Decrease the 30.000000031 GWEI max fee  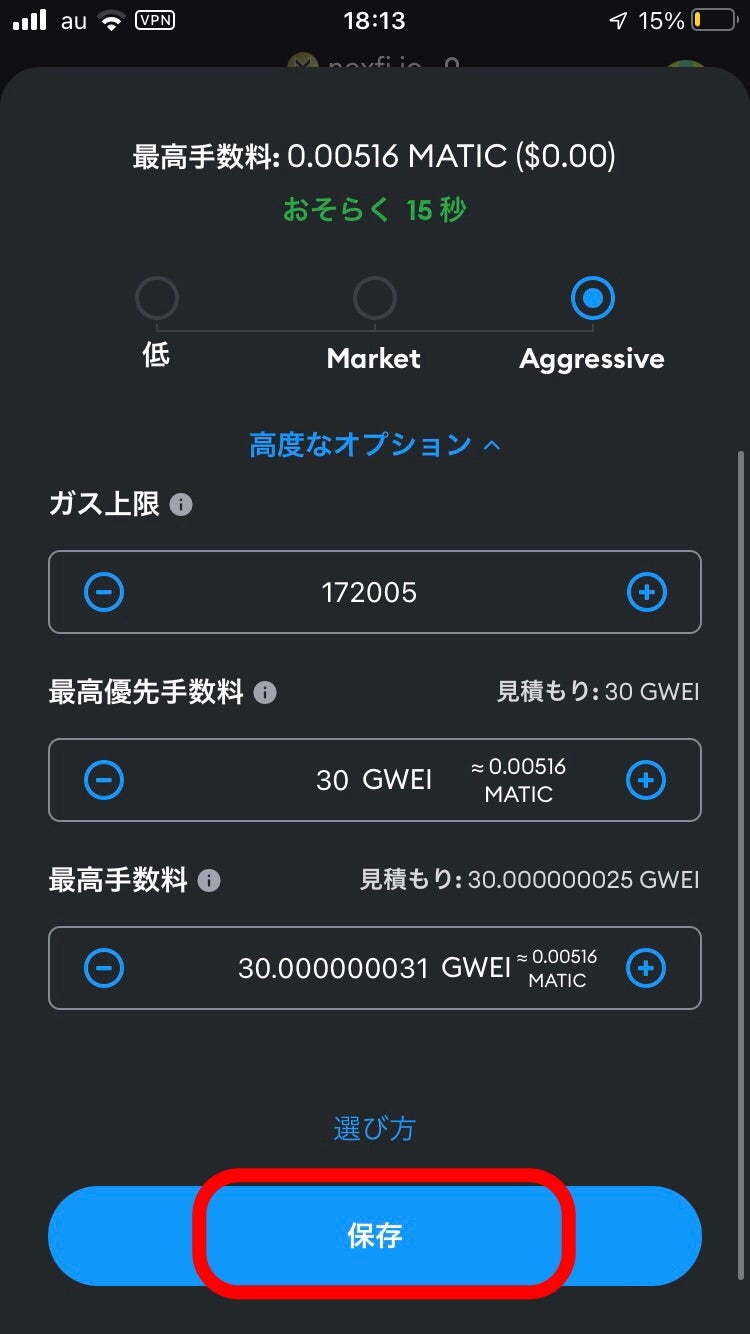104,968
